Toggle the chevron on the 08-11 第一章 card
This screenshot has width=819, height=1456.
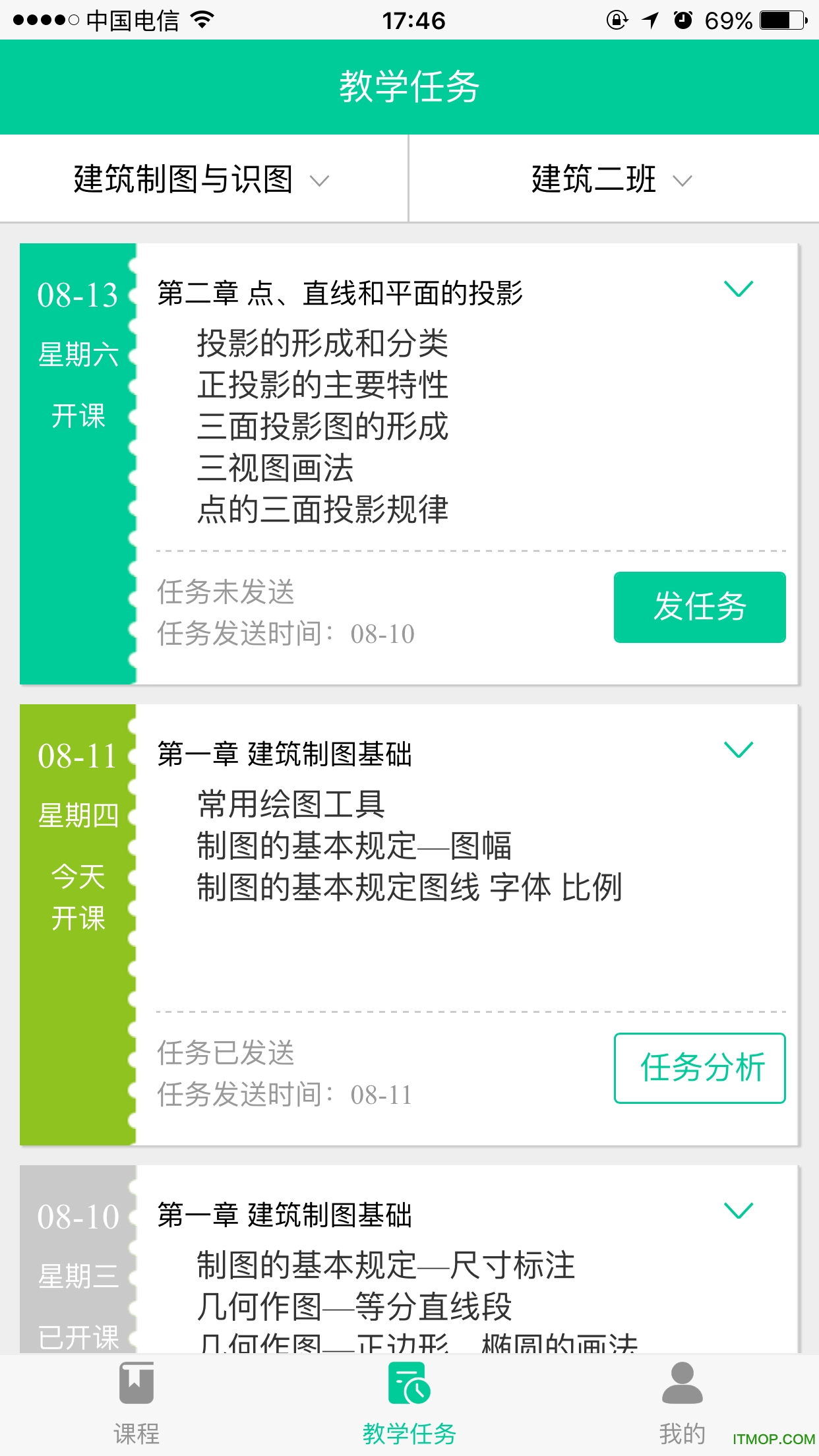[x=738, y=750]
